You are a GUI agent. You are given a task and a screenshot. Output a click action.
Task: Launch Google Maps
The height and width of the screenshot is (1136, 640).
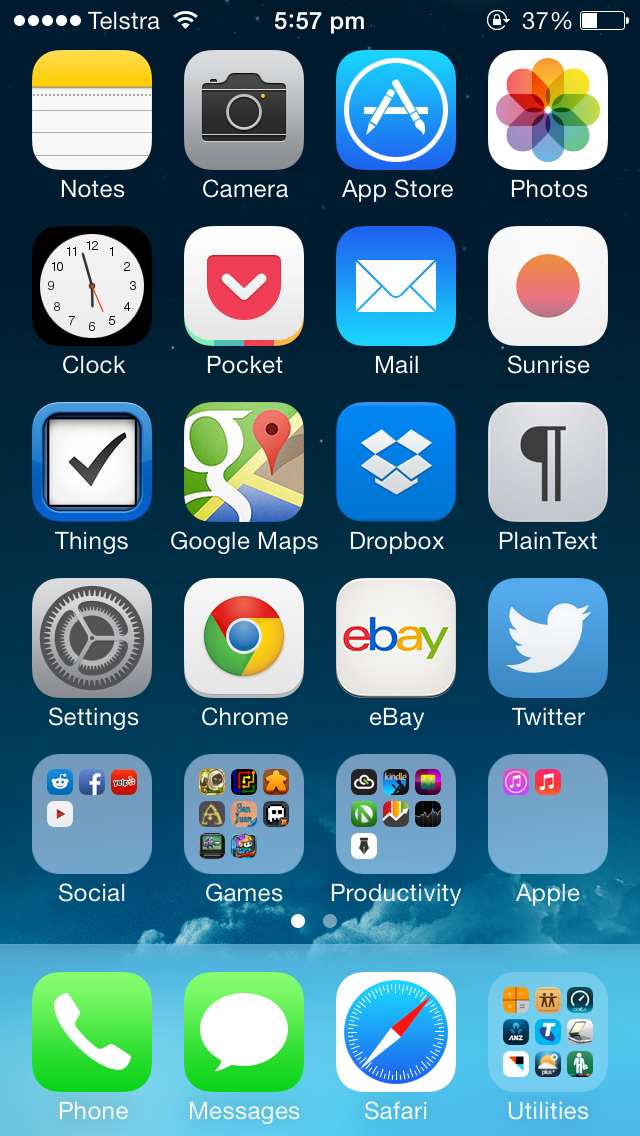pyautogui.click(x=244, y=462)
